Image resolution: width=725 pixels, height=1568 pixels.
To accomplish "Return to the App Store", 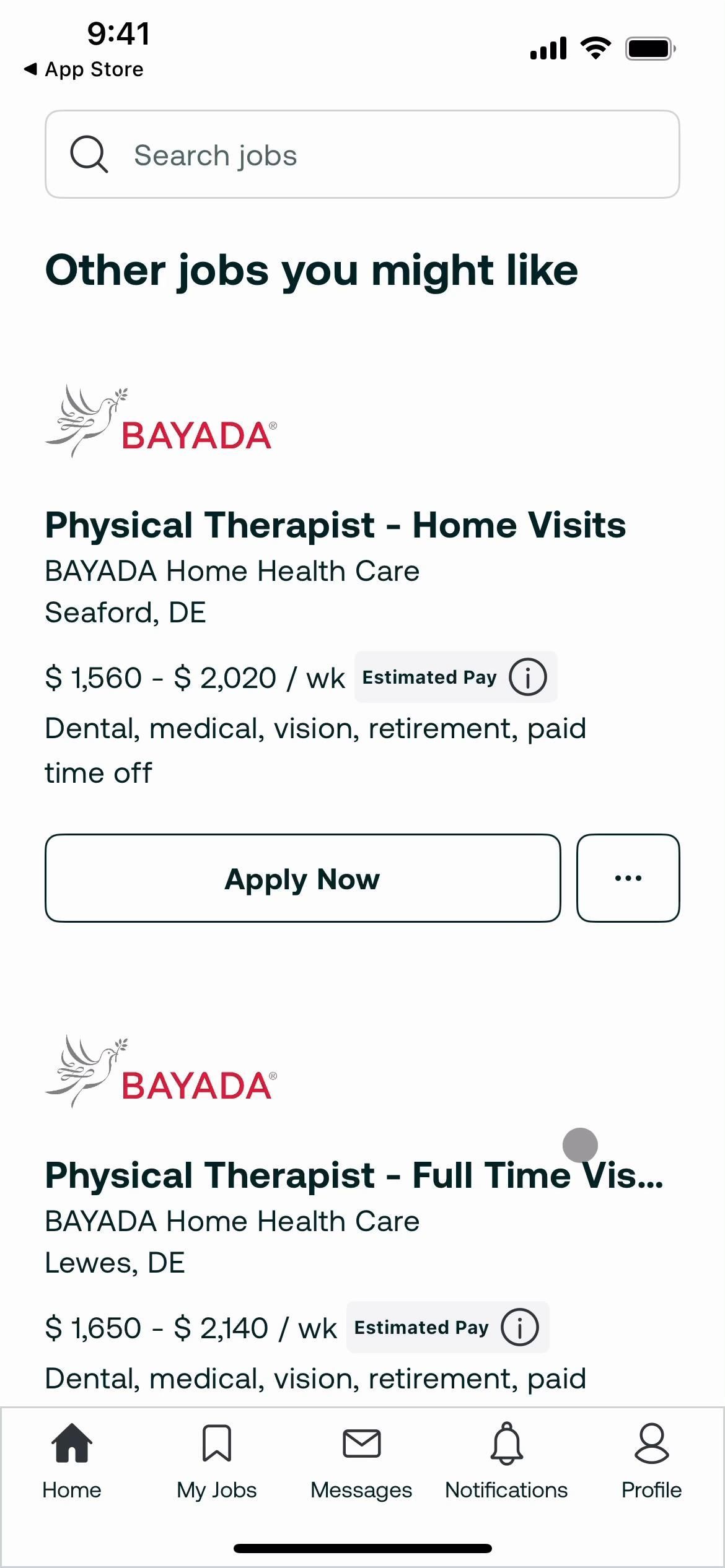I will pyautogui.click(x=84, y=69).
